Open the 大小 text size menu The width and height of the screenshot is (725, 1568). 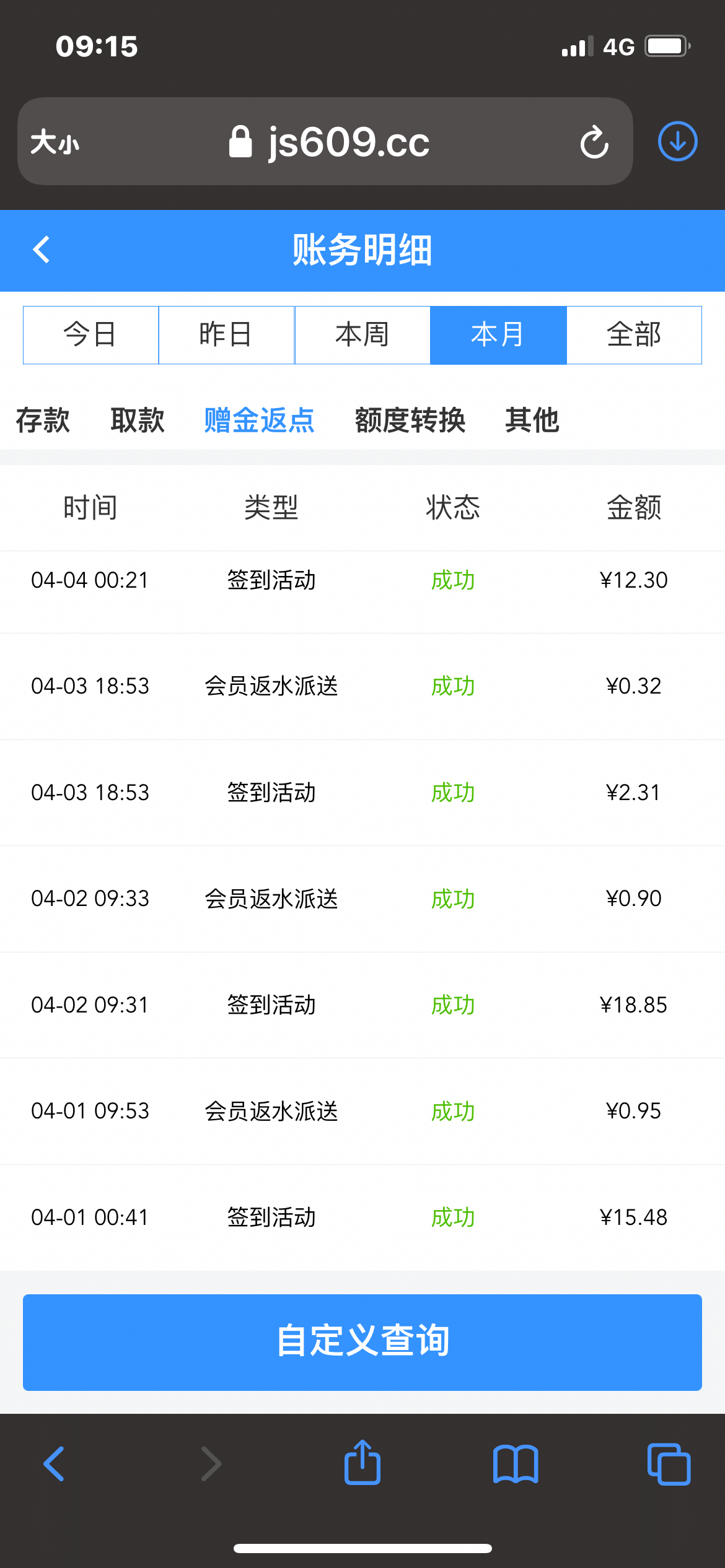click(x=55, y=142)
